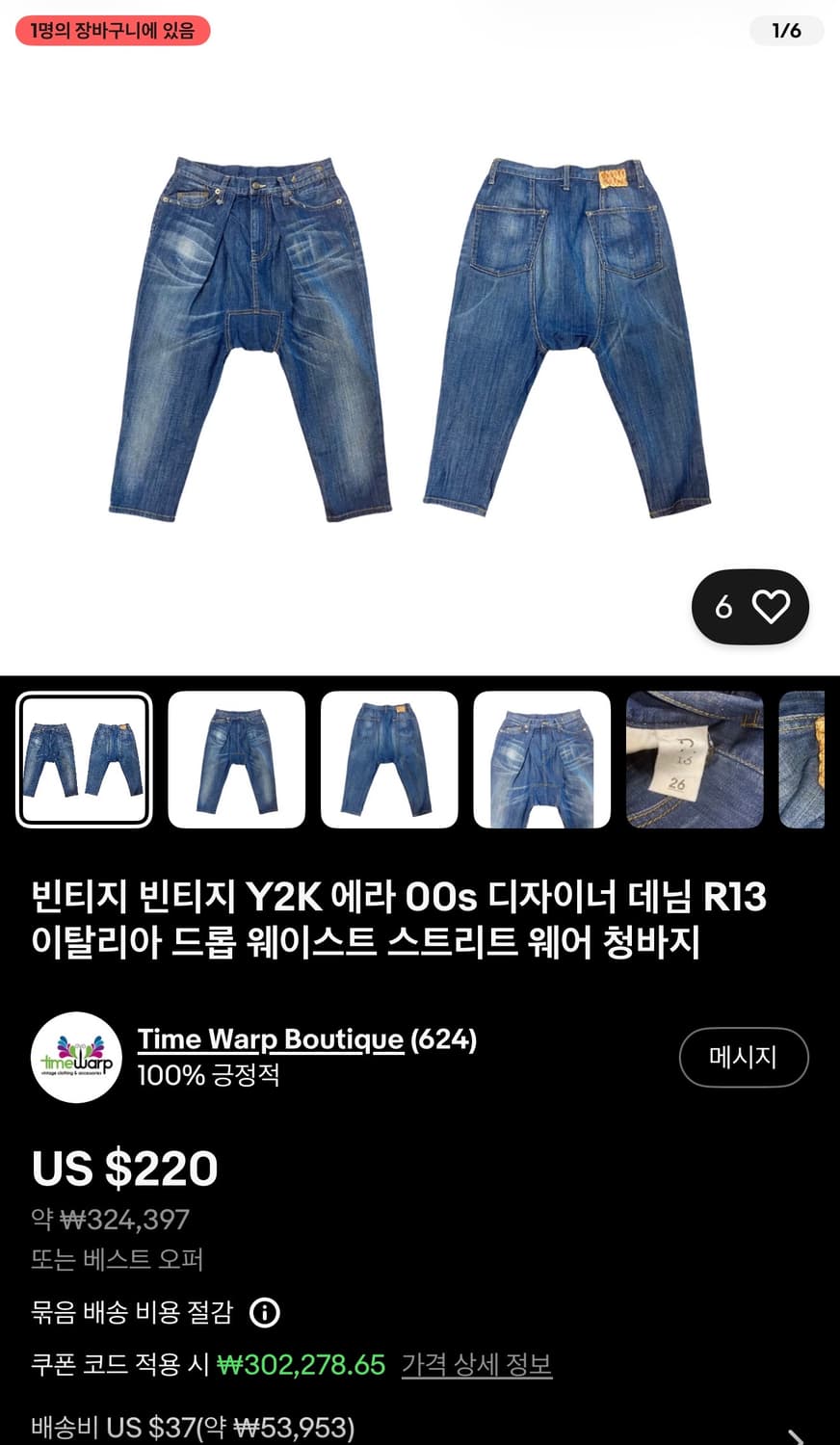Open the Time Warp Boutique seller link
Image resolution: width=840 pixels, height=1445 pixels.
pos(271,1038)
